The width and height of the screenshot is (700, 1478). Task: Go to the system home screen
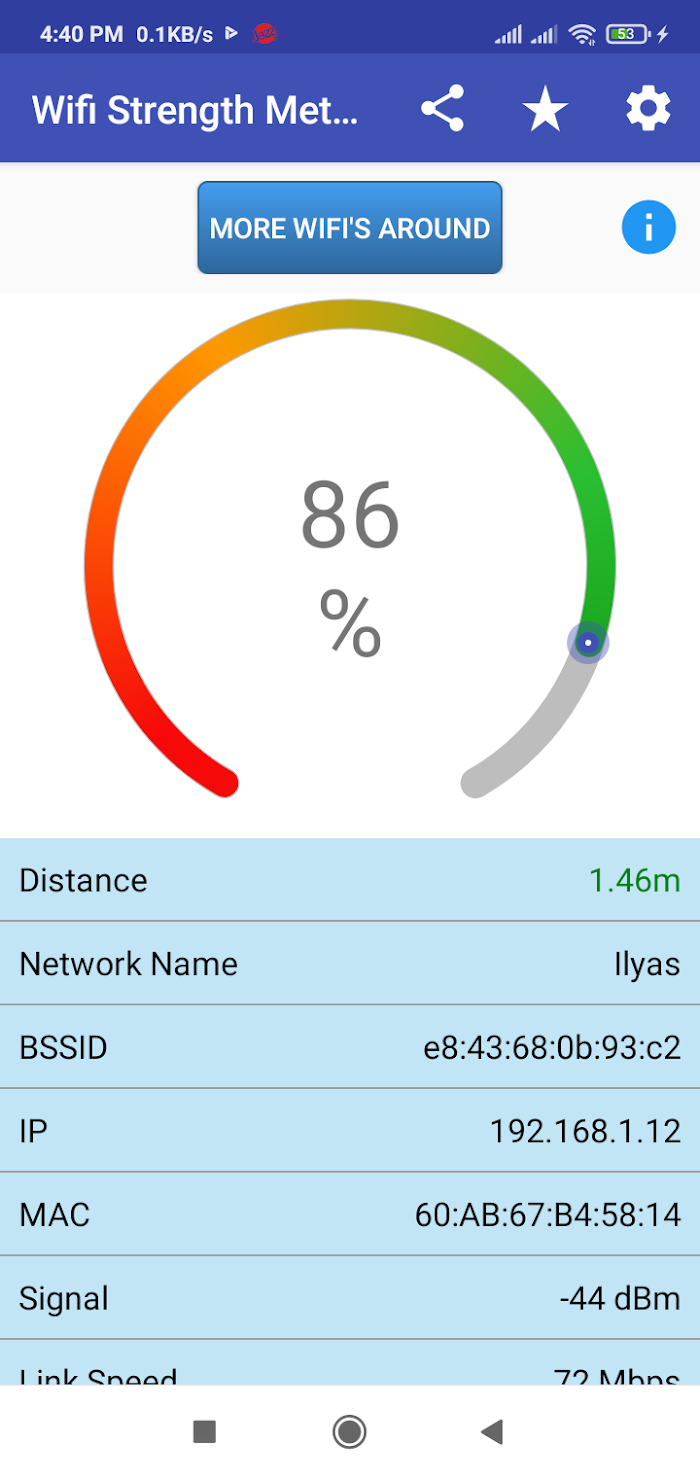[349, 1432]
